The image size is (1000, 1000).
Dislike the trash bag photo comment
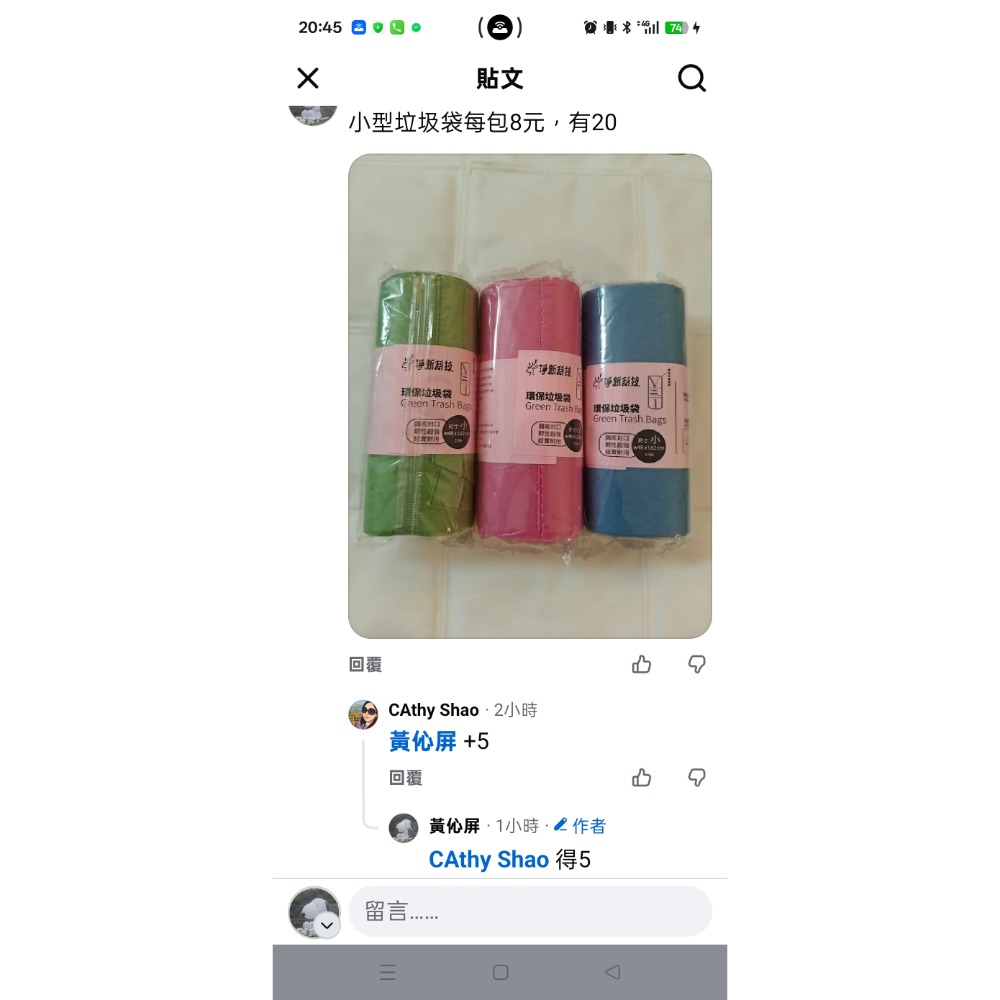click(x=696, y=665)
